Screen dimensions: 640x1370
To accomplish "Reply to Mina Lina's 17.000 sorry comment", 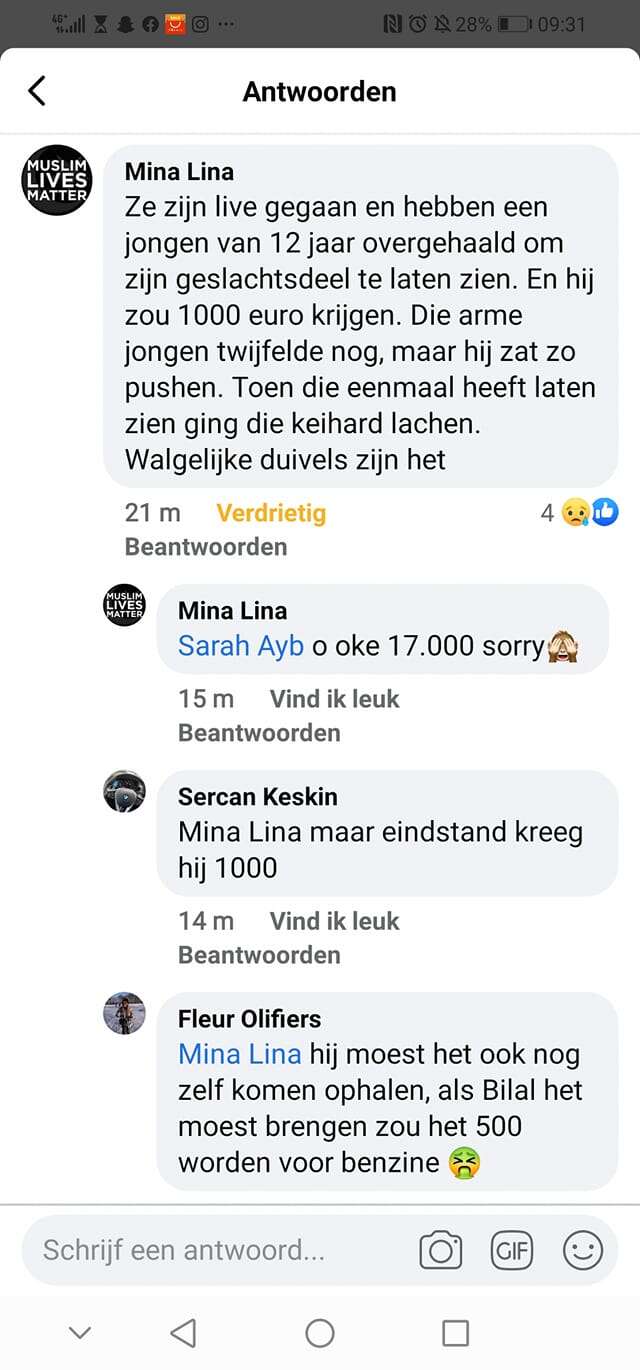I will tap(258, 733).
